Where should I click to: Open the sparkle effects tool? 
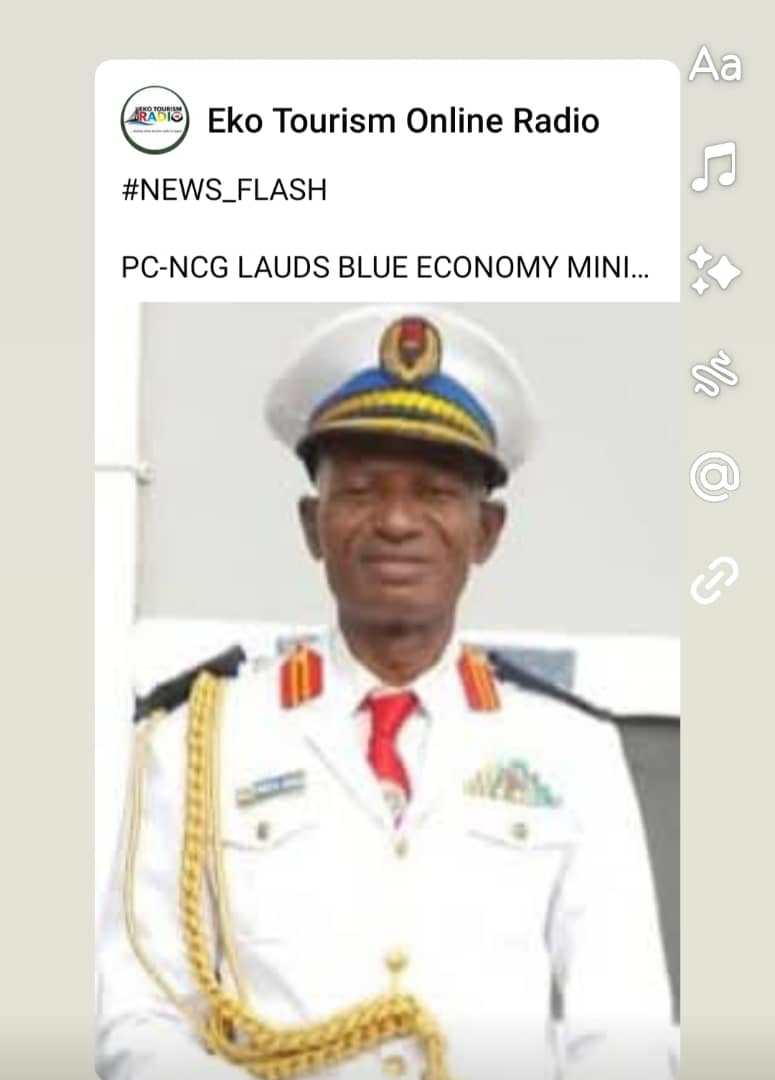click(x=715, y=271)
